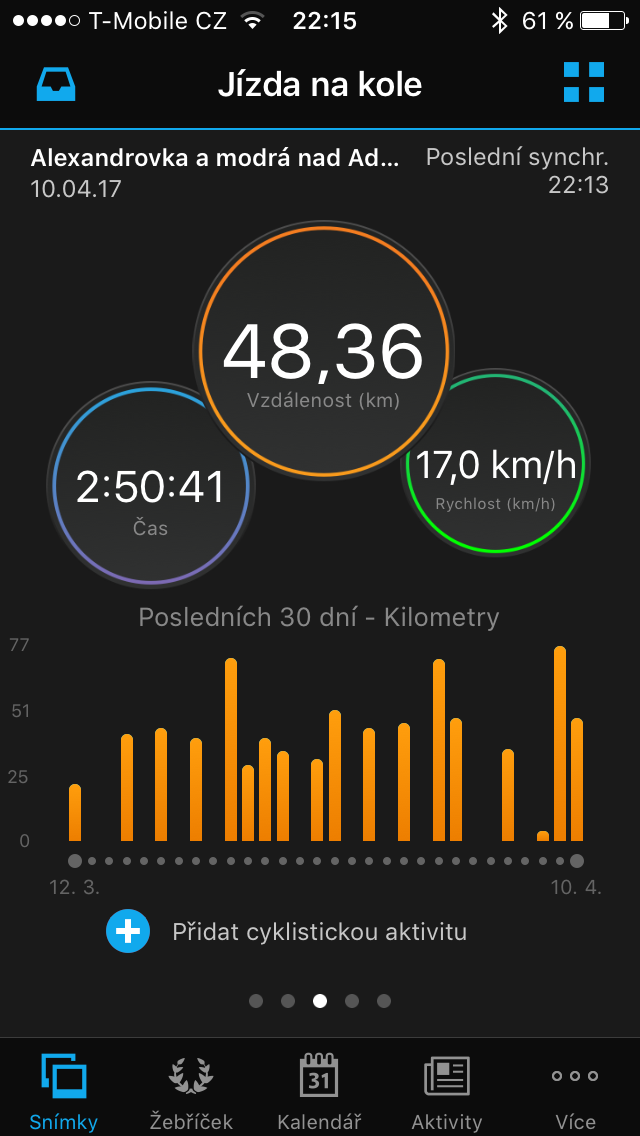This screenshot has width=640, height=1136.
Task: Tap the 2:50:41 Čas circle
Action: coord(151,484)
